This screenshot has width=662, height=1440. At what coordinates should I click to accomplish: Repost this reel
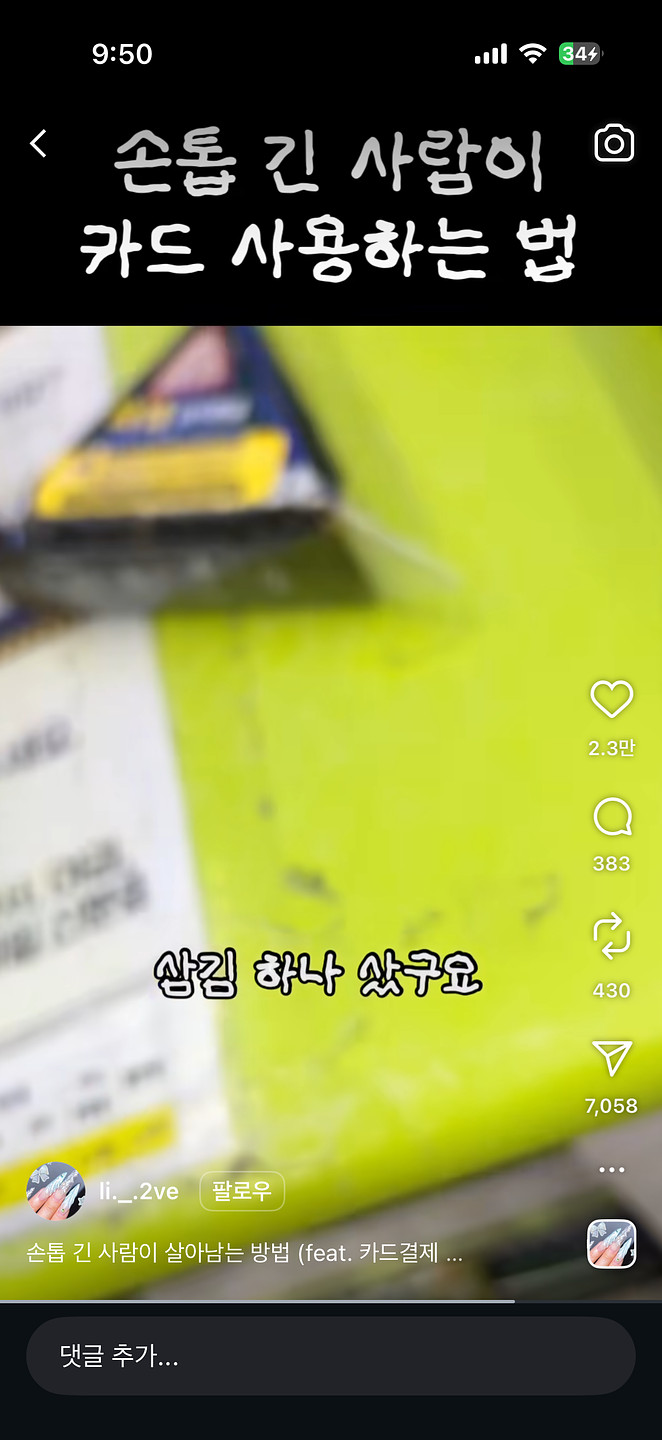click(611, 938)
